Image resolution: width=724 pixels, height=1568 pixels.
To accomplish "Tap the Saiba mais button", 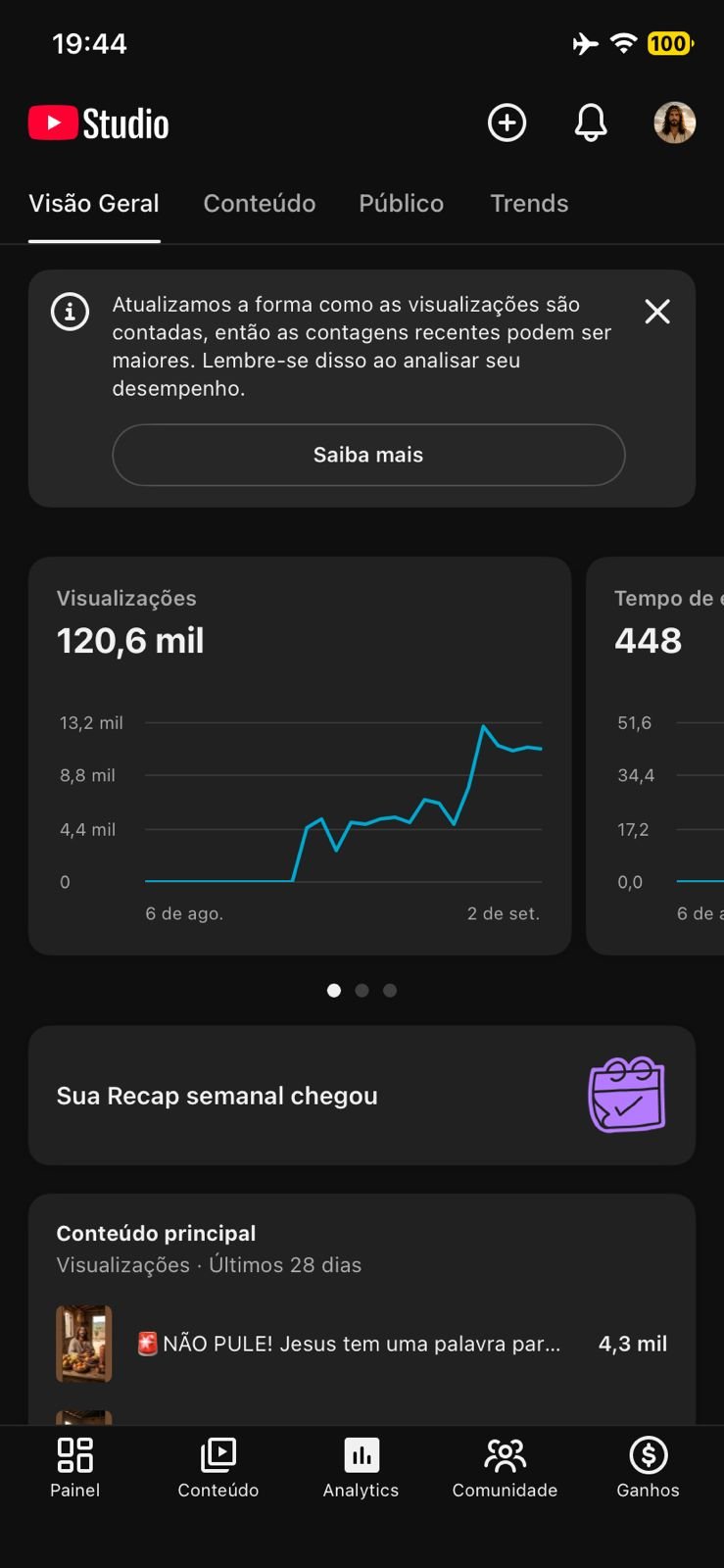I will [x=368, y=455].
